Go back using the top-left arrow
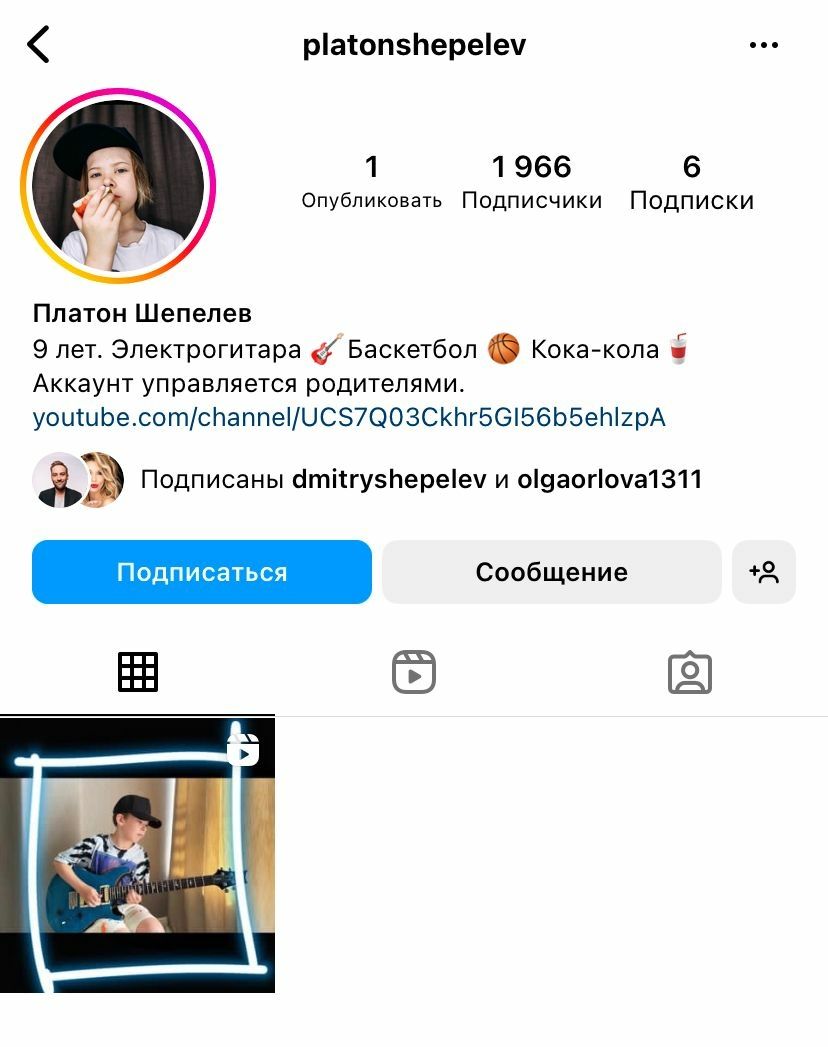 38,45
